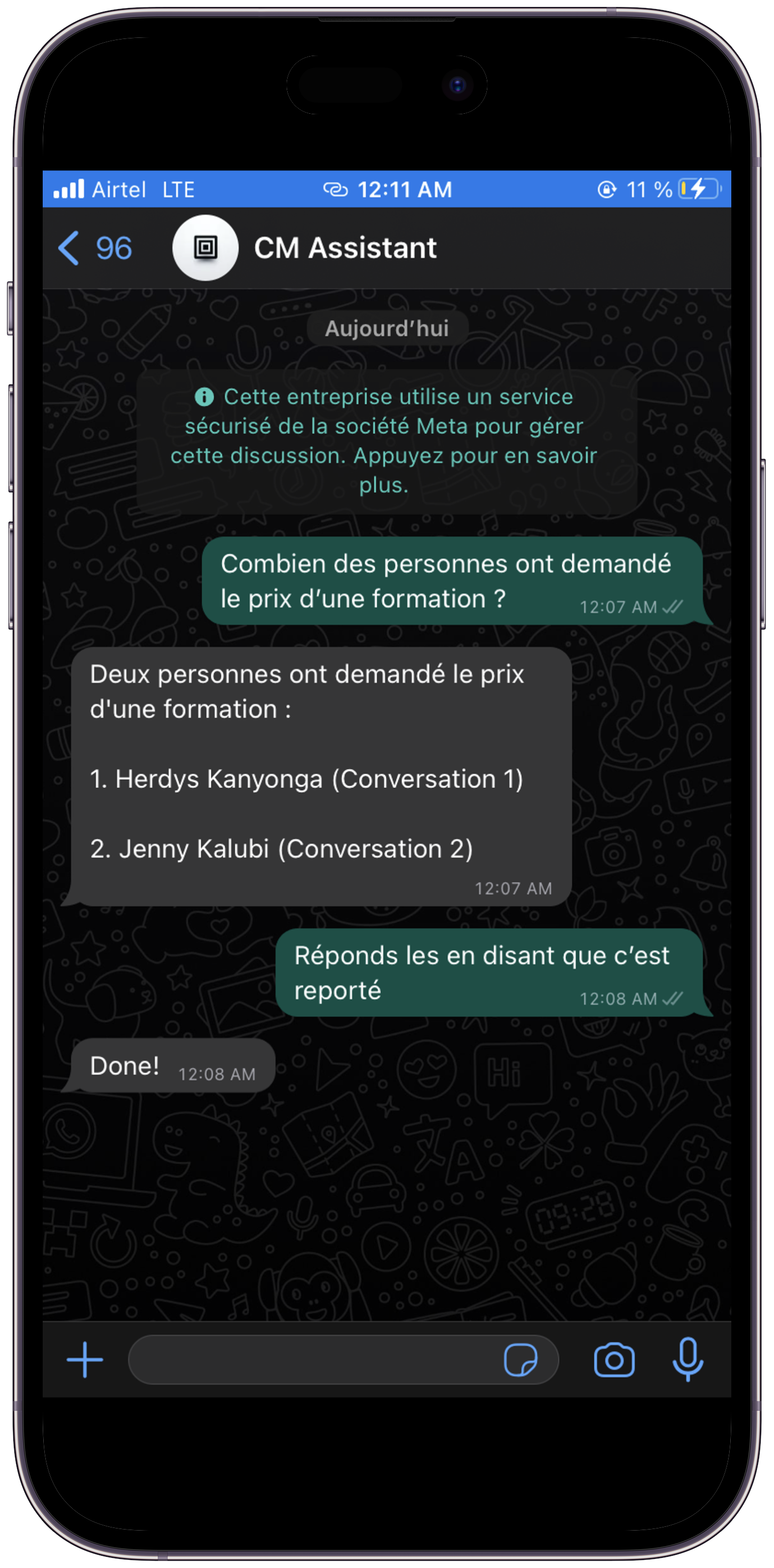Open the Meta secure service notice
Image resolution: width=774 pixels, height=1568 pixels.
point(386,441)
